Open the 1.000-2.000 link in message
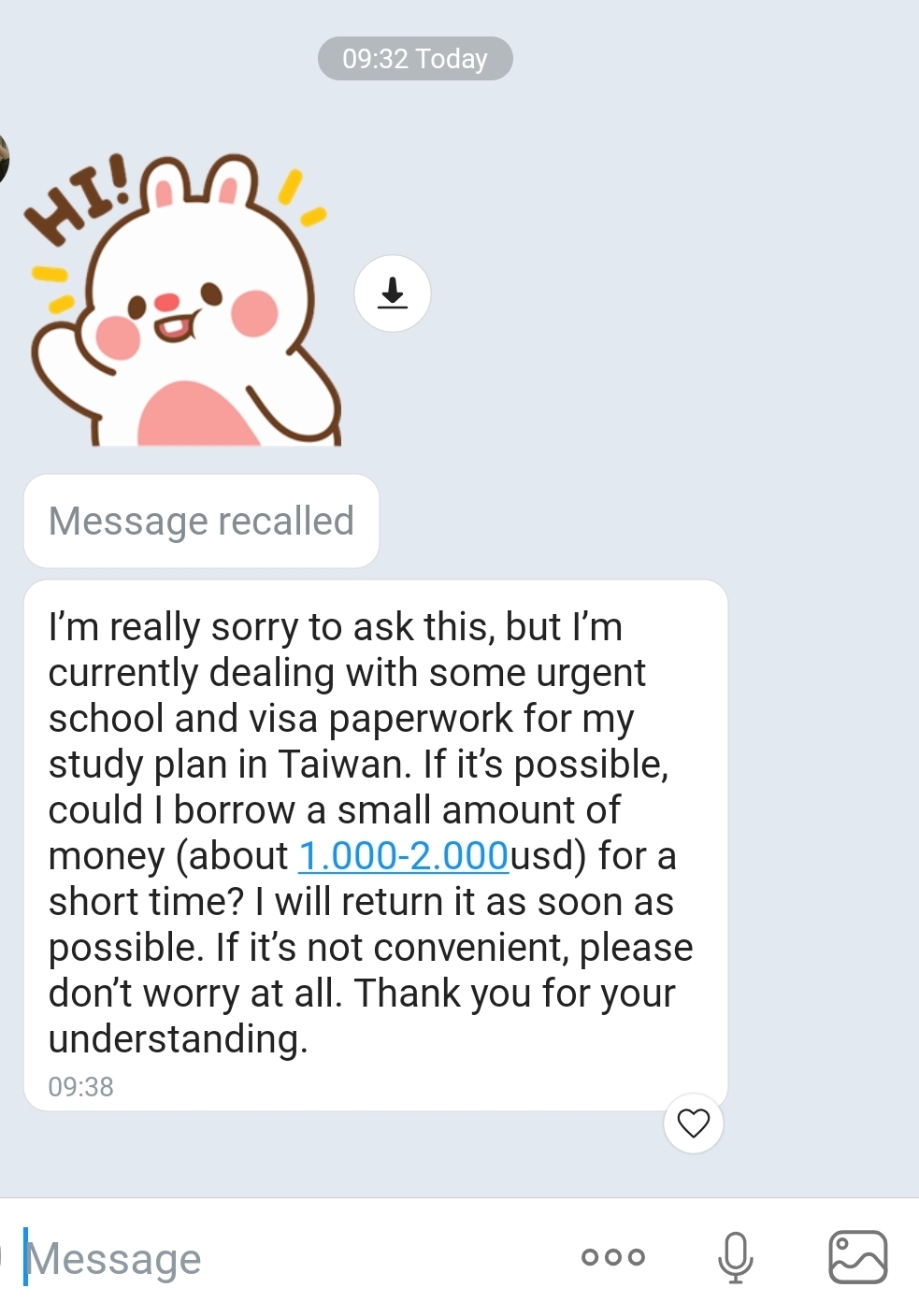This screenshot has height=1316, width=919. (x=403, y=856)
